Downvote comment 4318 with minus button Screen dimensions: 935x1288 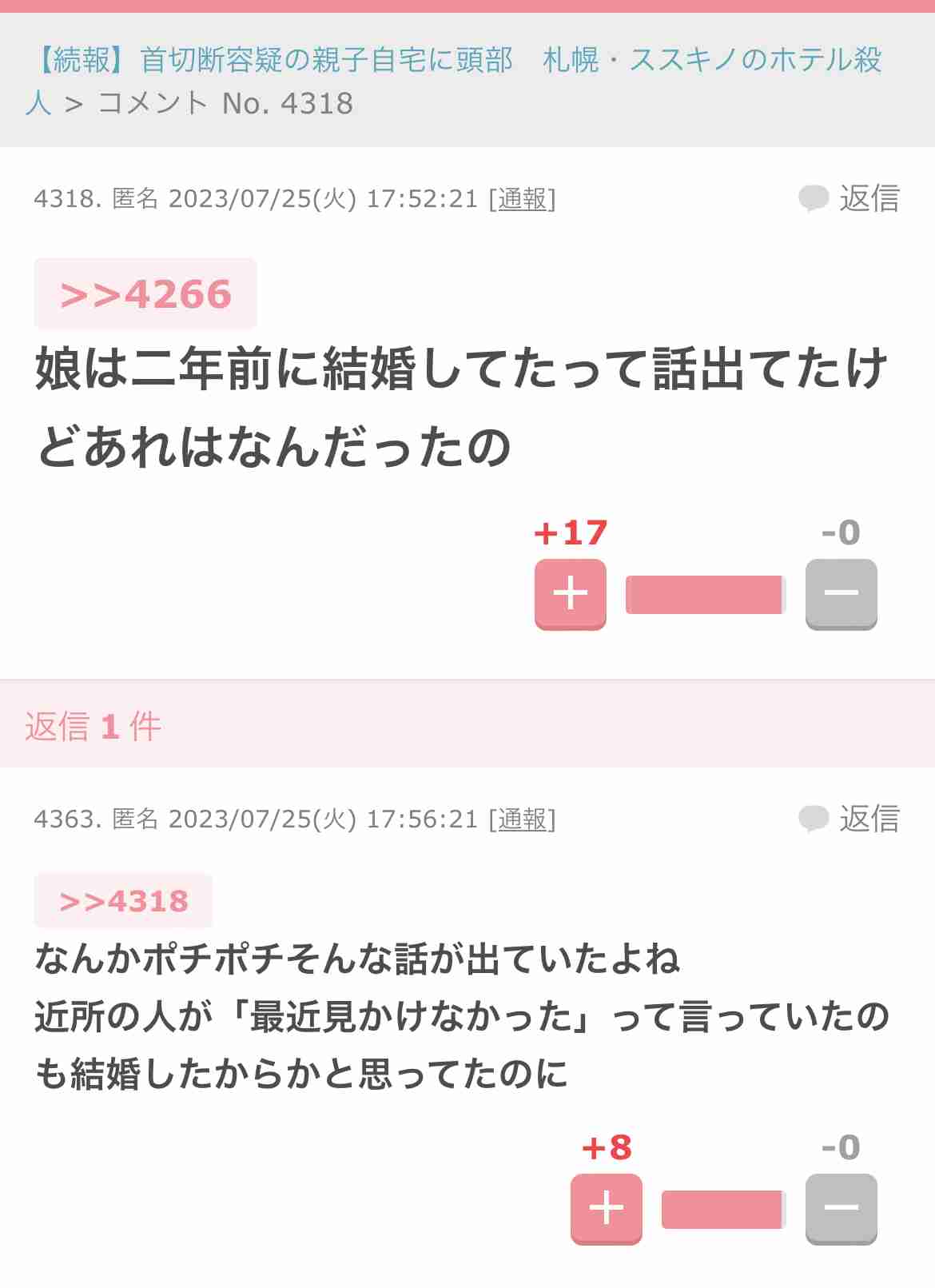click(x=841, y=594)
